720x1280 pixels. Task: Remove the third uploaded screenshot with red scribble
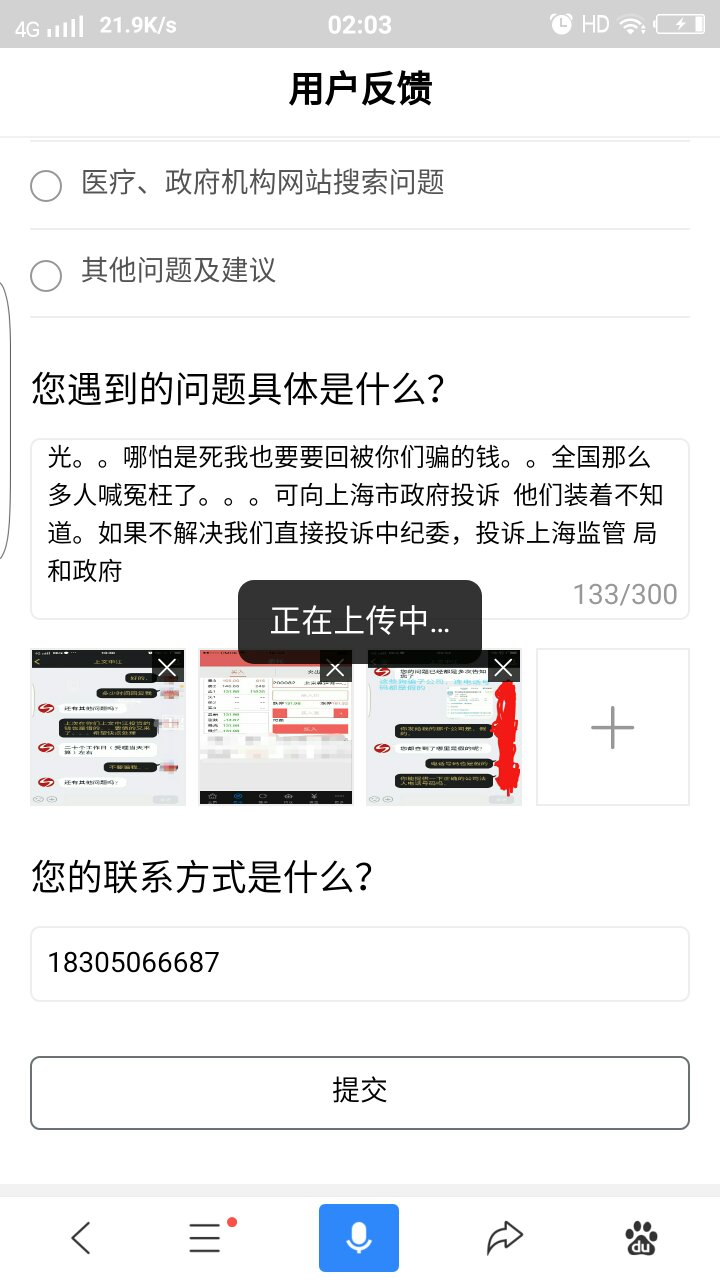(x=504, y=667)
